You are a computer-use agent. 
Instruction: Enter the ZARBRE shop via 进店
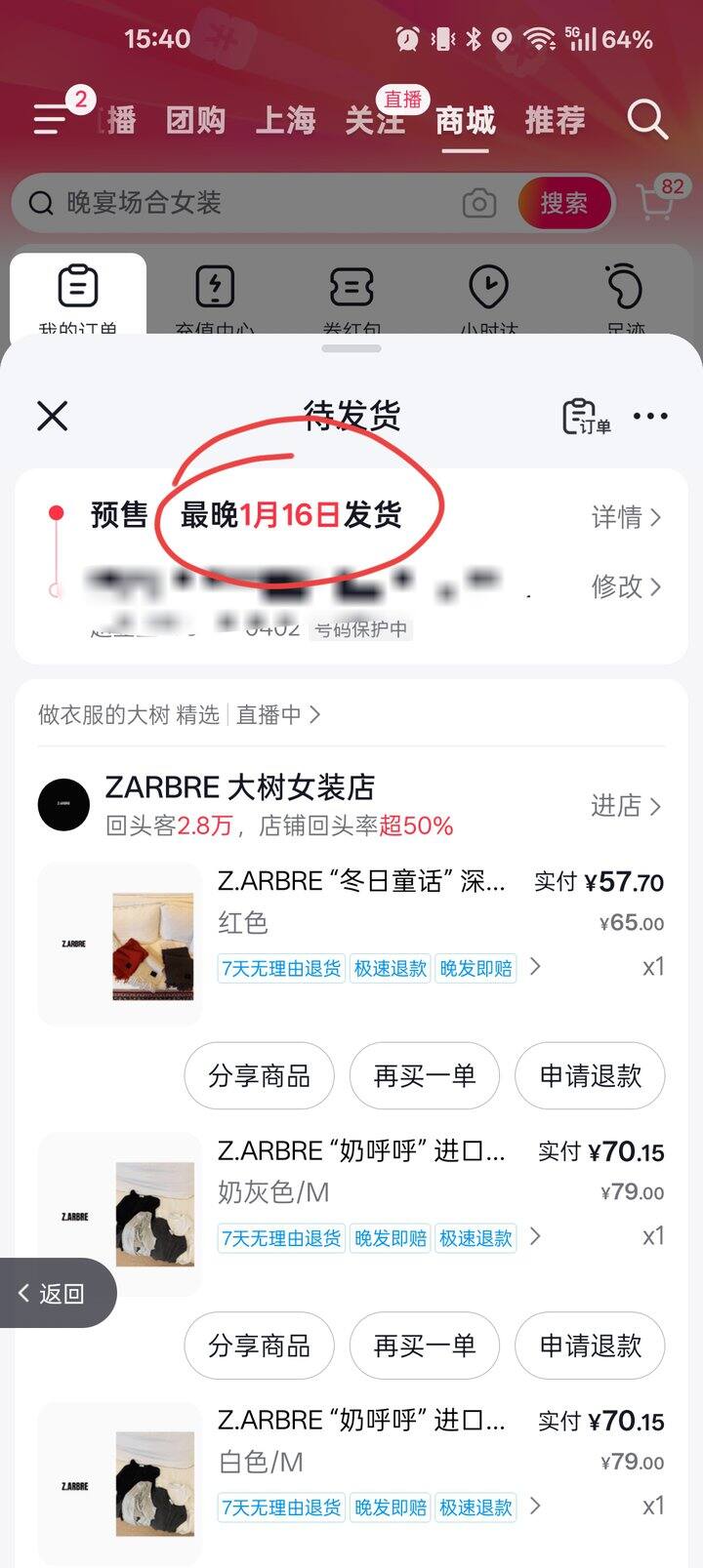tap(626, 806)
